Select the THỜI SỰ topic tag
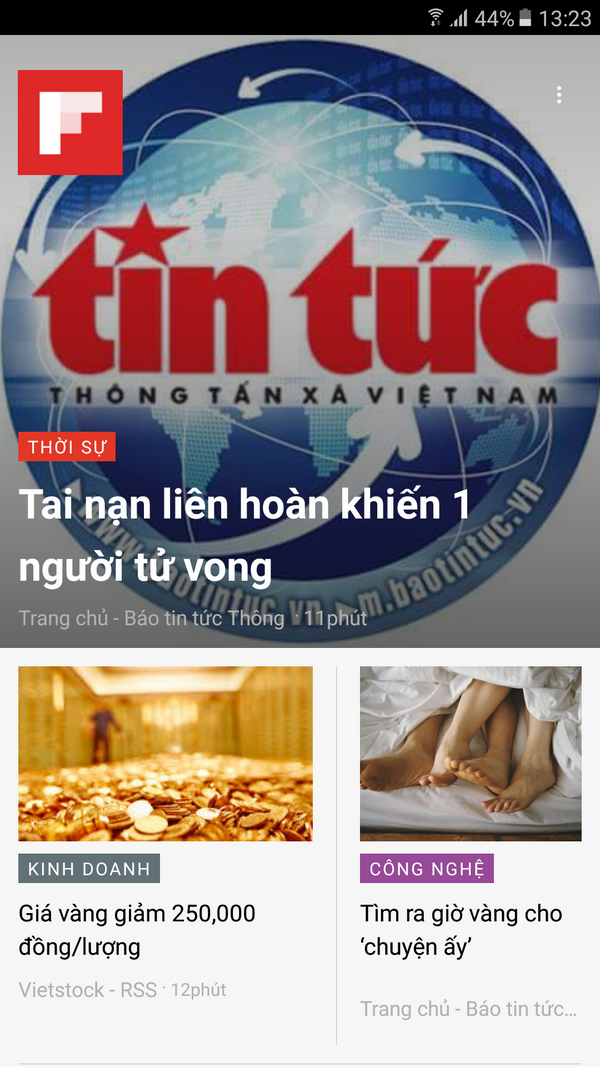This screenshot has width=600, height=1067. pyautogui.click(x=67, y=446)
